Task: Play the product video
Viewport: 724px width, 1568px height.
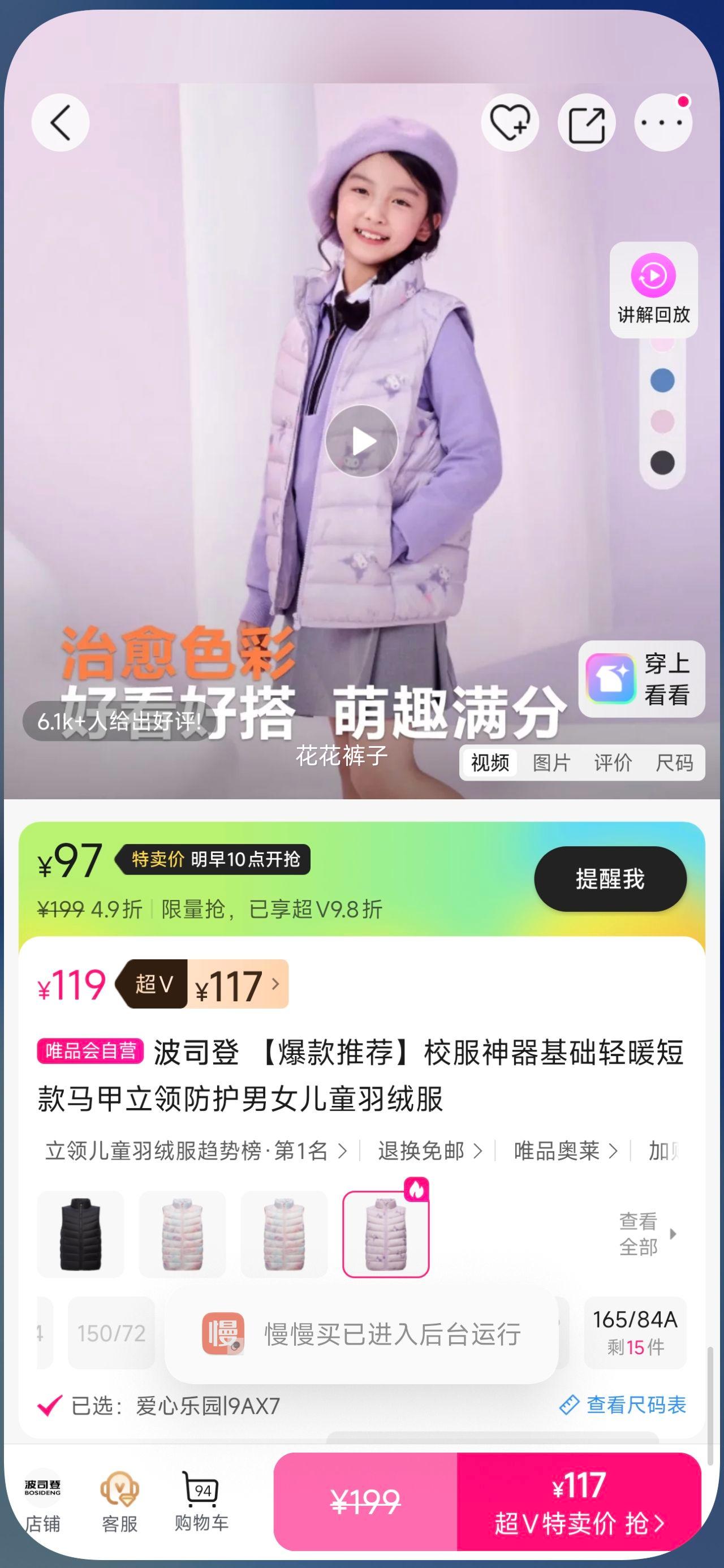Action: coord(361,441)
